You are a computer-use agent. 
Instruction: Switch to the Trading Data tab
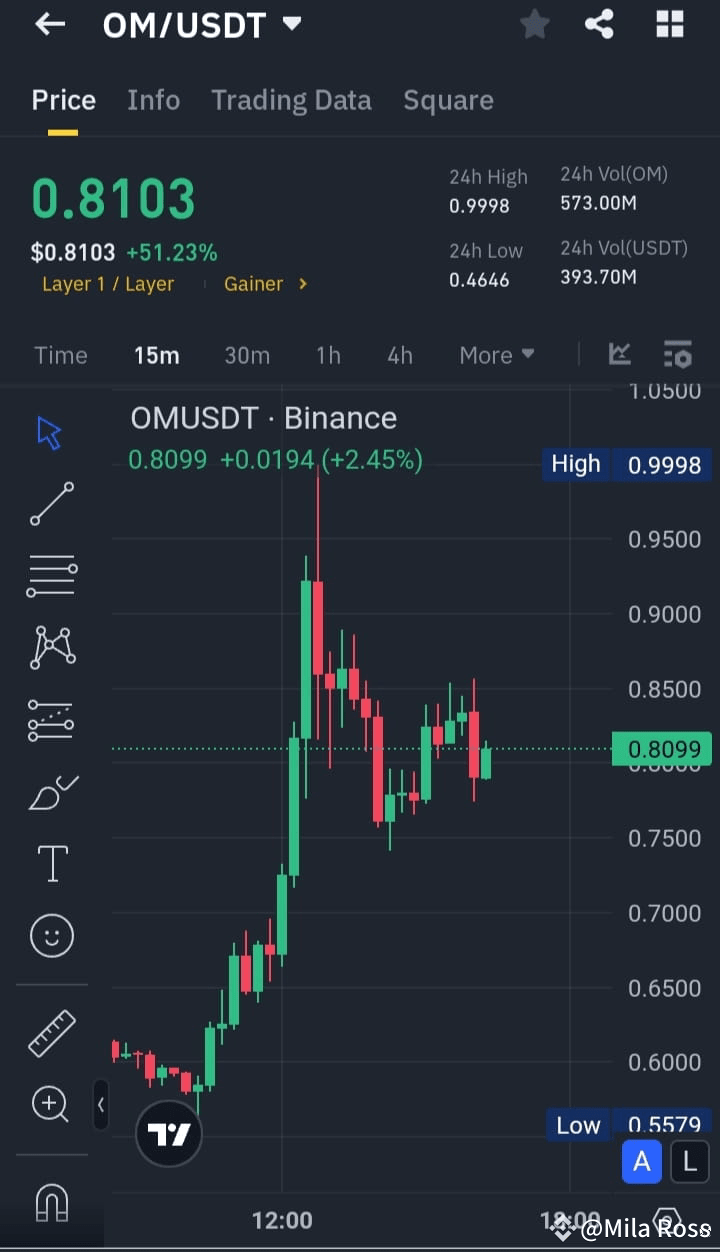click(x=291, y=100)
